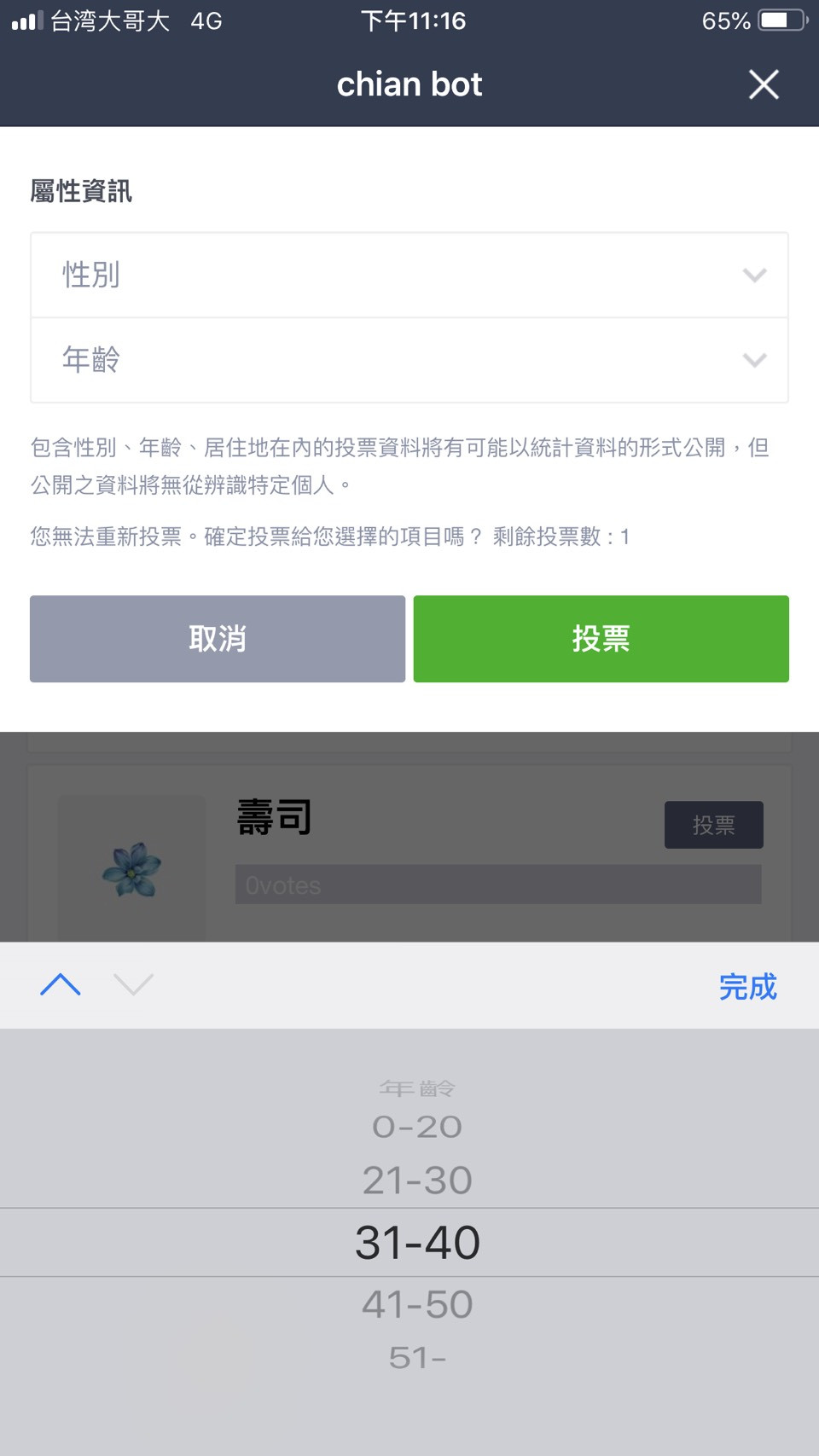Open the 性別 gender dropdown
Viewport: 819px width, 1456px height.
point(409,275)
